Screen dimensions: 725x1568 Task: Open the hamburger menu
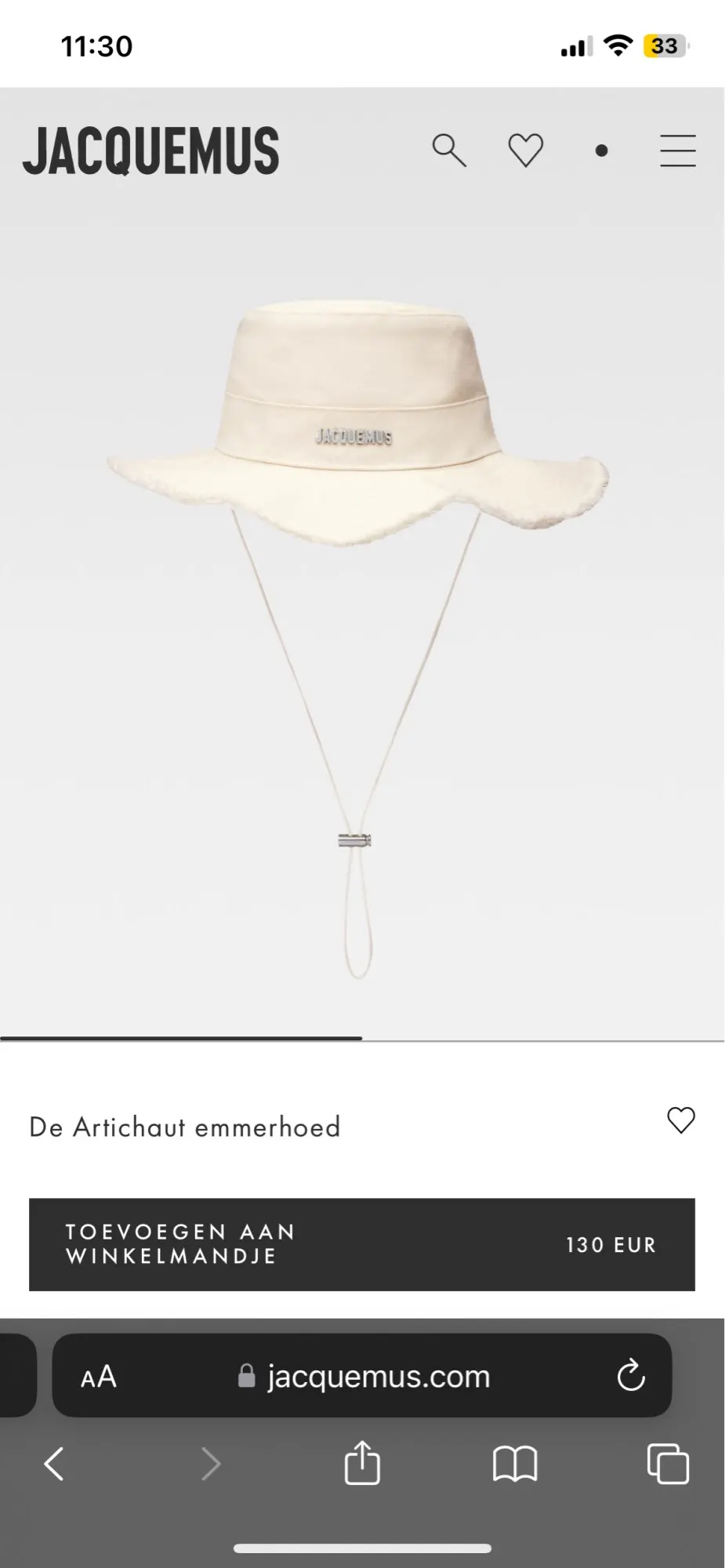point(677,150)
